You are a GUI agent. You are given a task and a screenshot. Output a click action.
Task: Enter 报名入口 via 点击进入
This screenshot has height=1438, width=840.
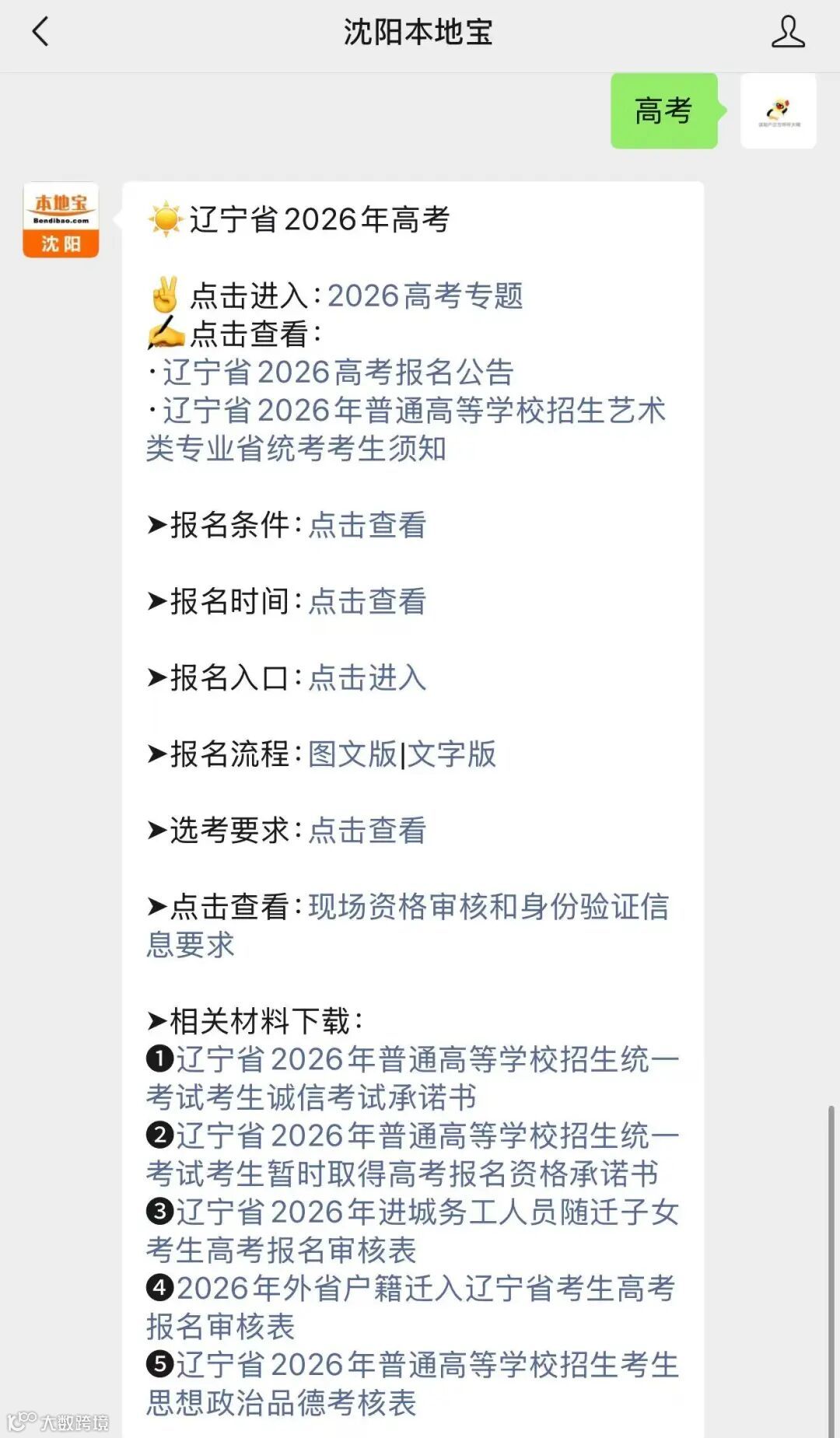(x=366, y=680)
